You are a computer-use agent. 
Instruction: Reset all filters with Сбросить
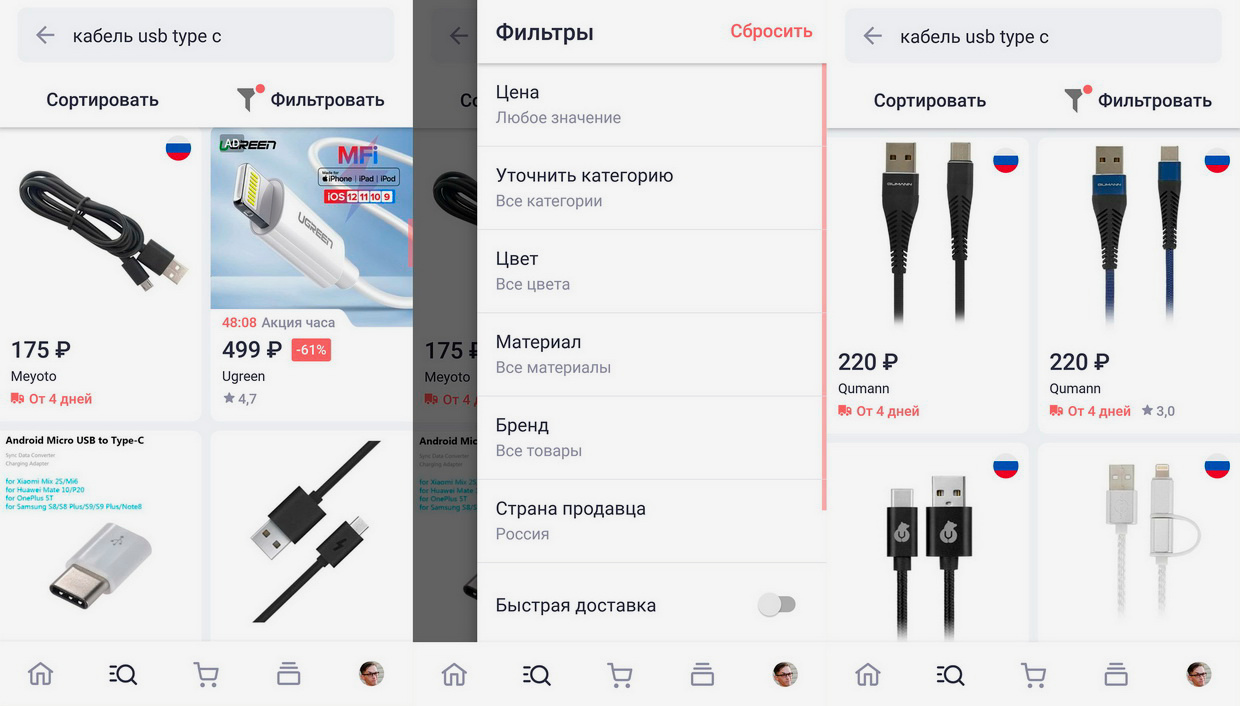(x=770, y=31)
